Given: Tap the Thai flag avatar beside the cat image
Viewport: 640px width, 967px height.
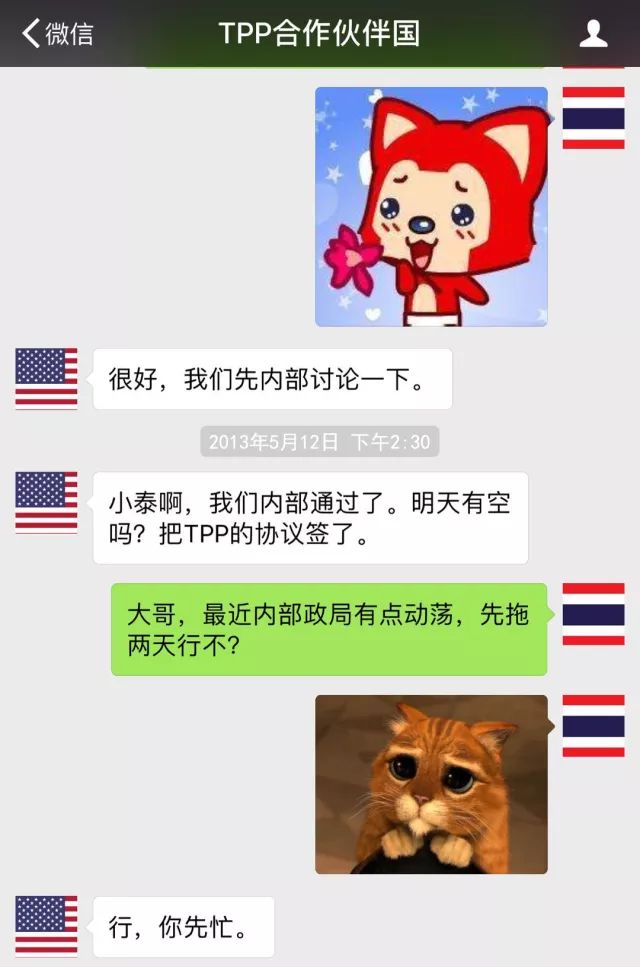Looking at the screenshot, I should pos(593,726).
